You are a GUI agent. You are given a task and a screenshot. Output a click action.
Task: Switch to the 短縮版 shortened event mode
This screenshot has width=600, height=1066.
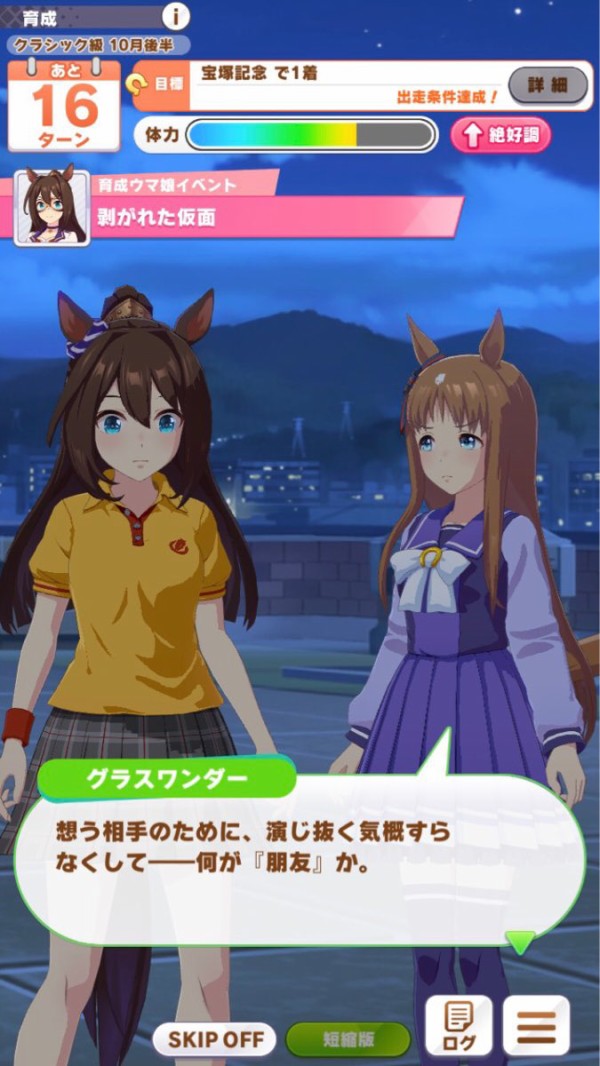pyautogui.click(x=348, y=1039)
